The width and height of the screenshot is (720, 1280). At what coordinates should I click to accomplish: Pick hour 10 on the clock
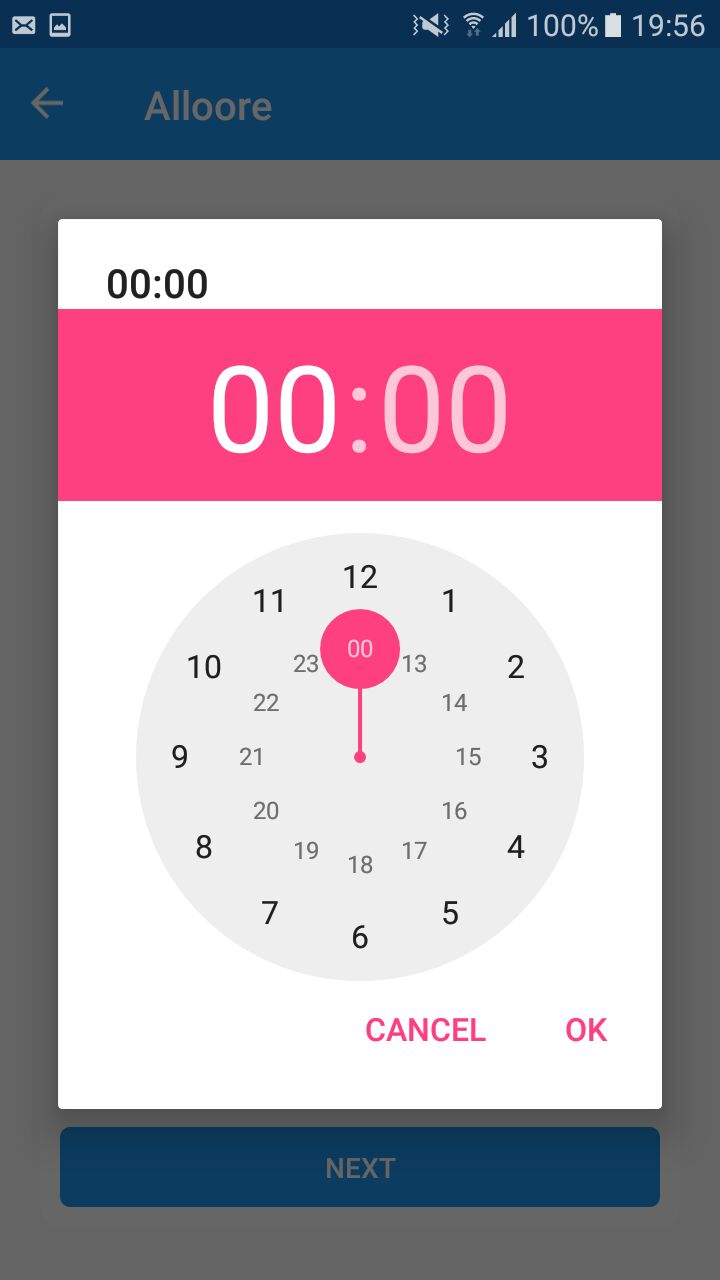[204, 667]
